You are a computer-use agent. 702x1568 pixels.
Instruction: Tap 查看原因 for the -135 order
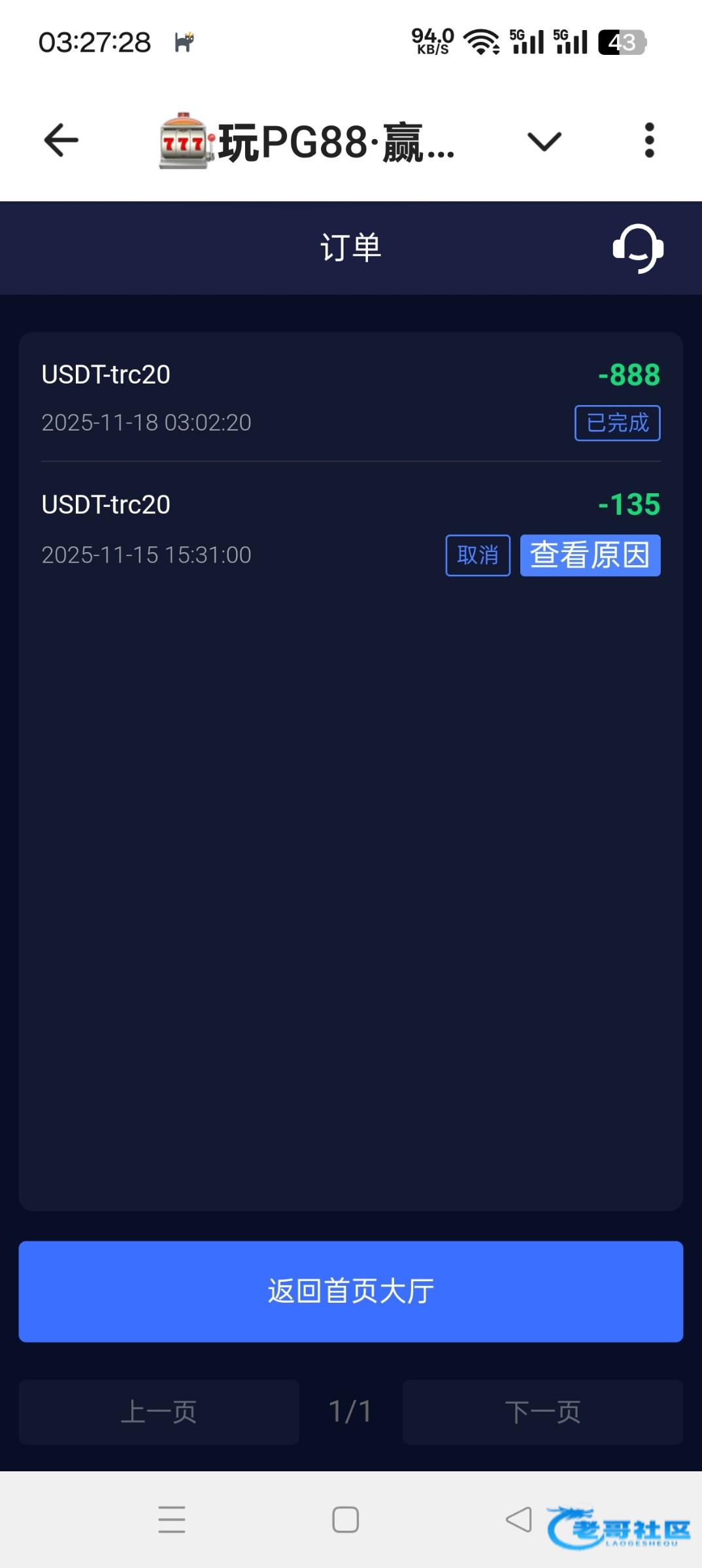point(590,555)
